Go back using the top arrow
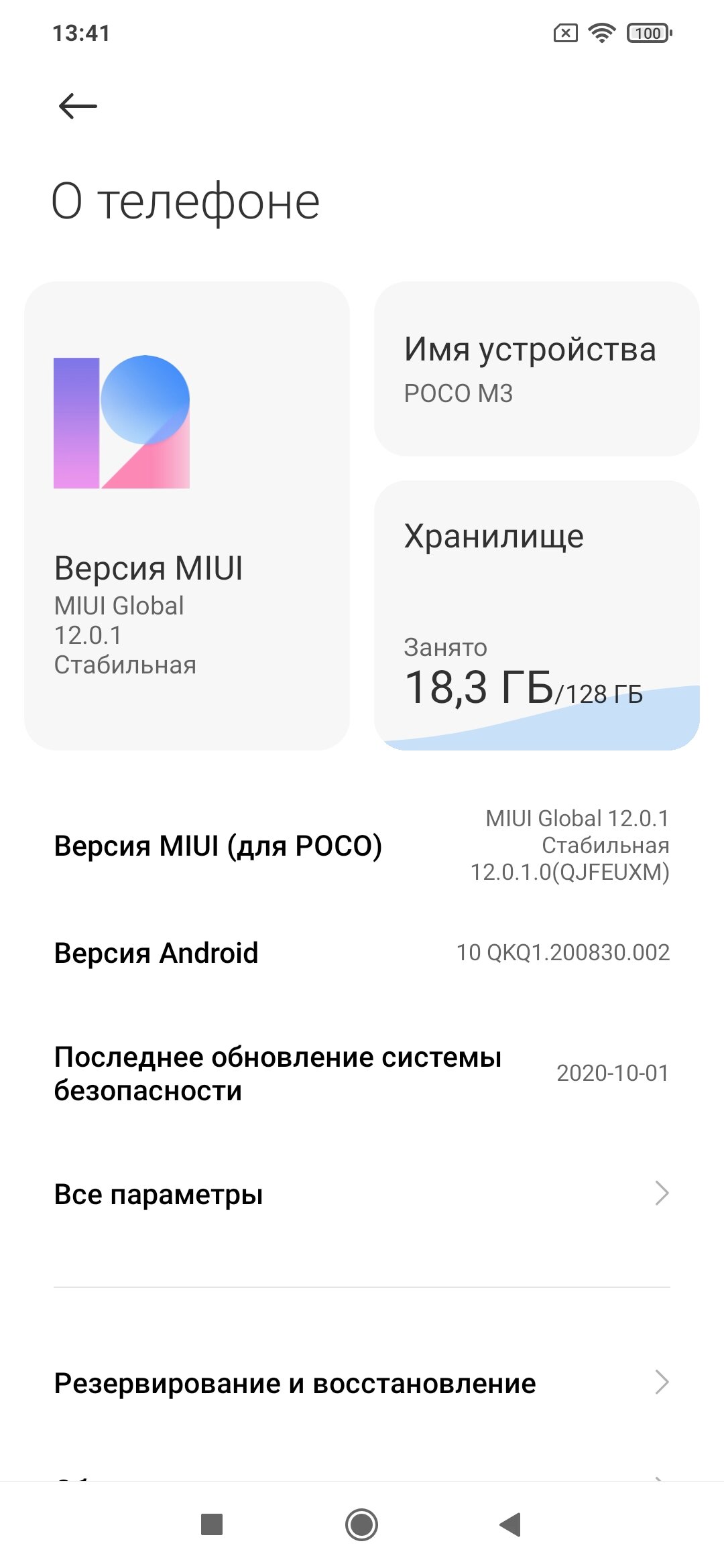Screen dimensions: 724x1568 (x=78, y=106)
